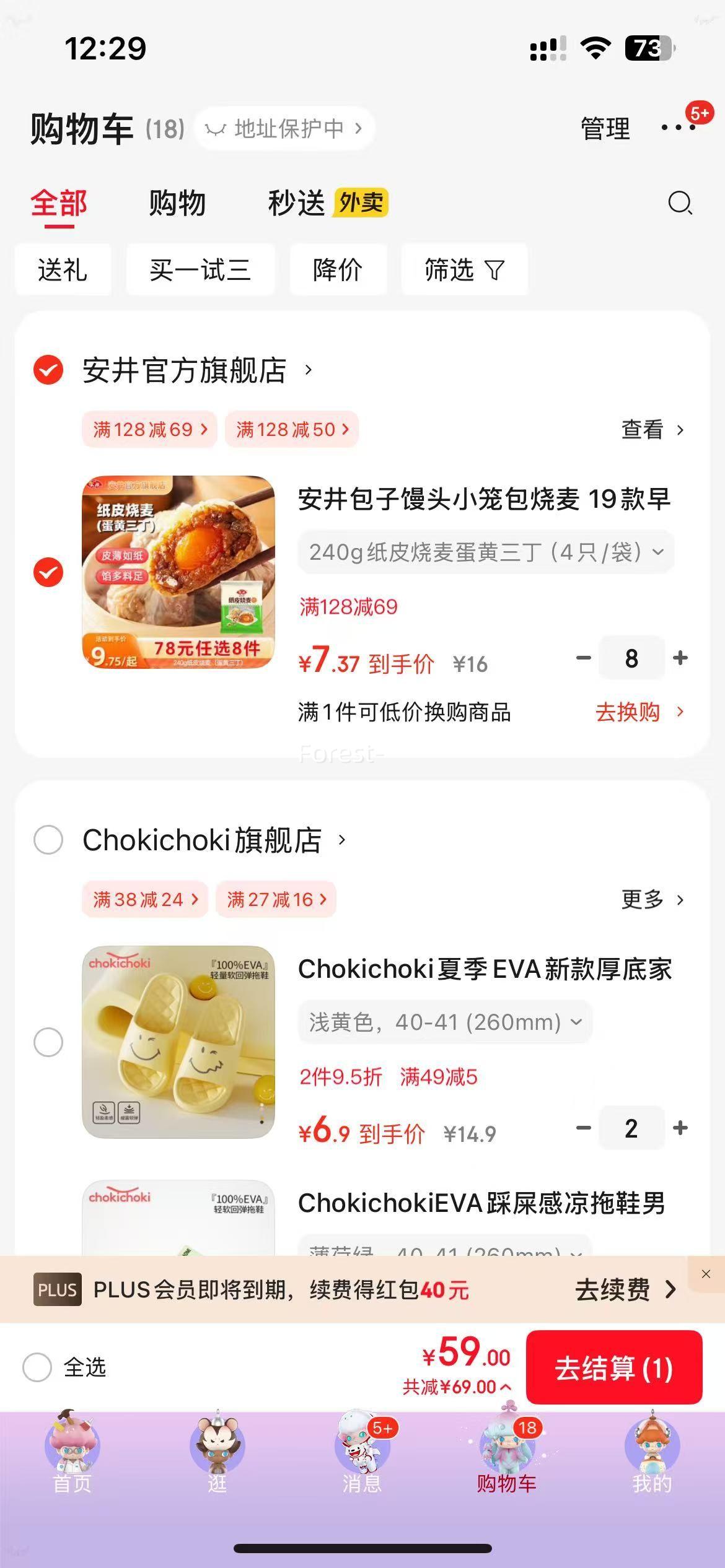
Task: Tap the 筛选 filter funnel option
Action: [x=464, y=269]
